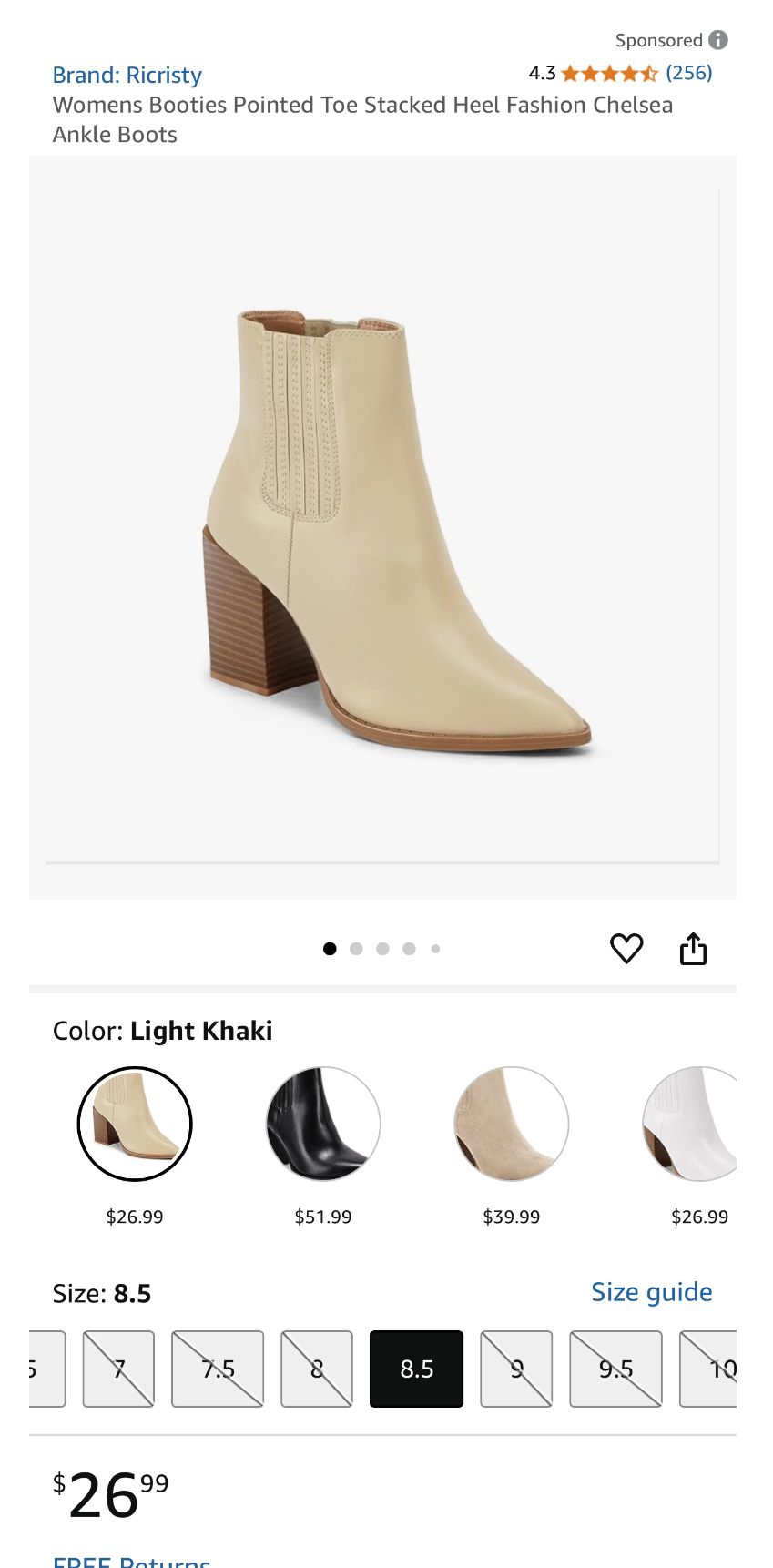
Task: Share this product
Action: click(x=693, y=948)
